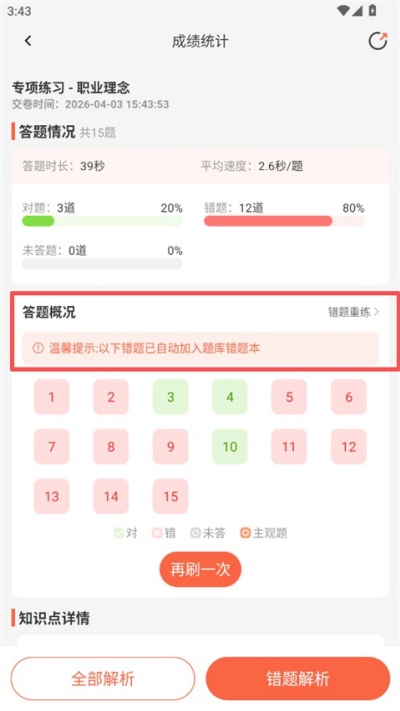Open 错题重练 to redo wrong questions
400x711 pixels.
[x=354, y=312]
